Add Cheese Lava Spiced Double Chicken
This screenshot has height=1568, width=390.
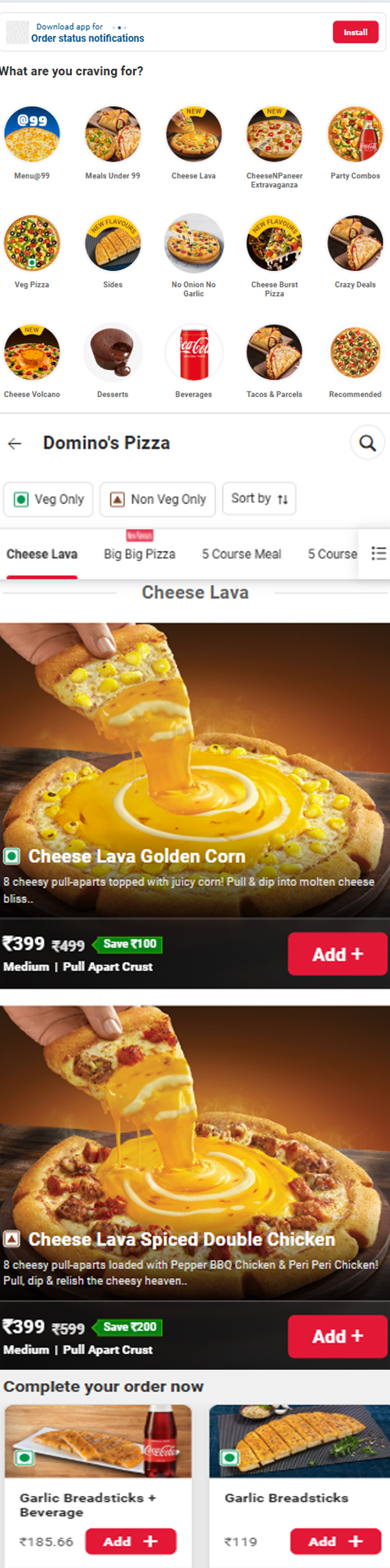click(337, 1336)
